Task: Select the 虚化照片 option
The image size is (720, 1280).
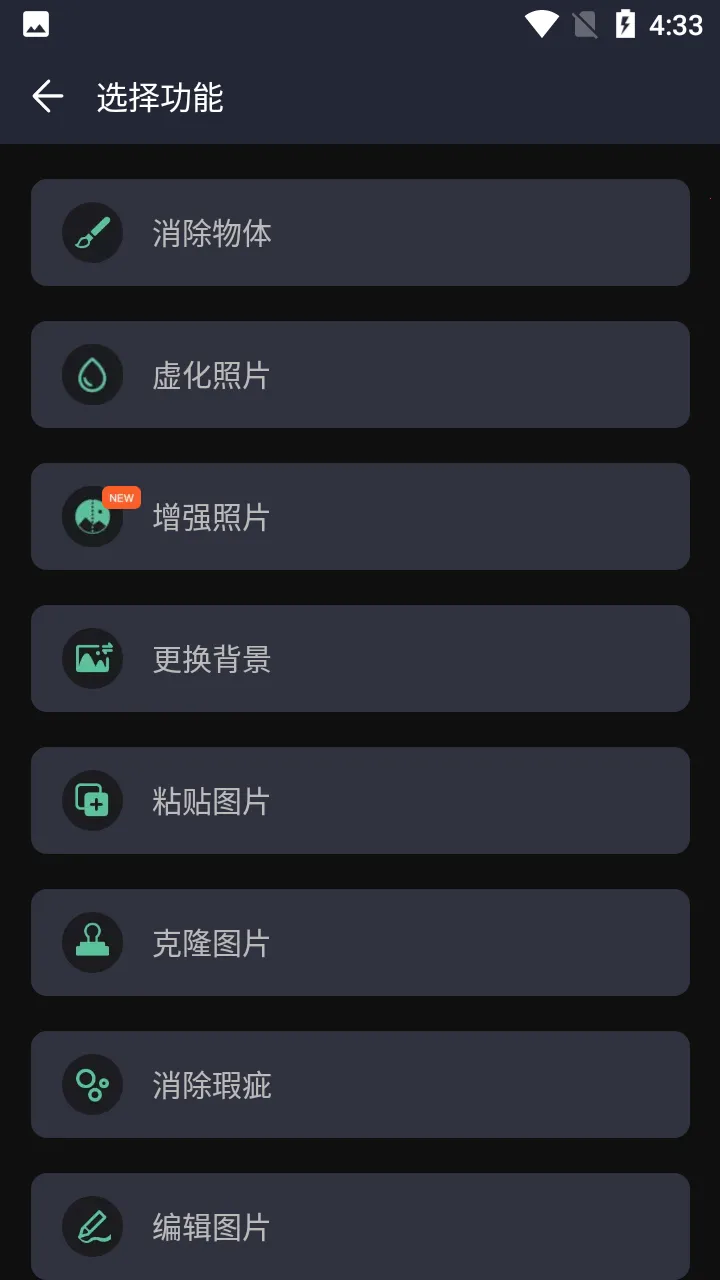Action: click(x=360, y=375)
